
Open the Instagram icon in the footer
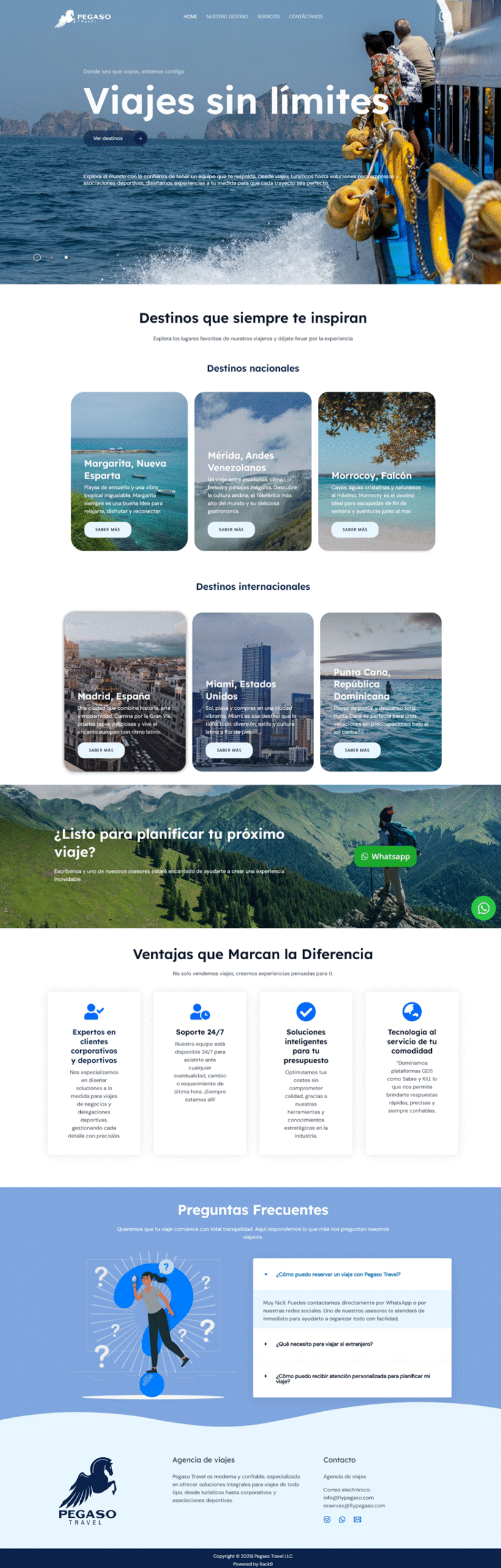327,1519
